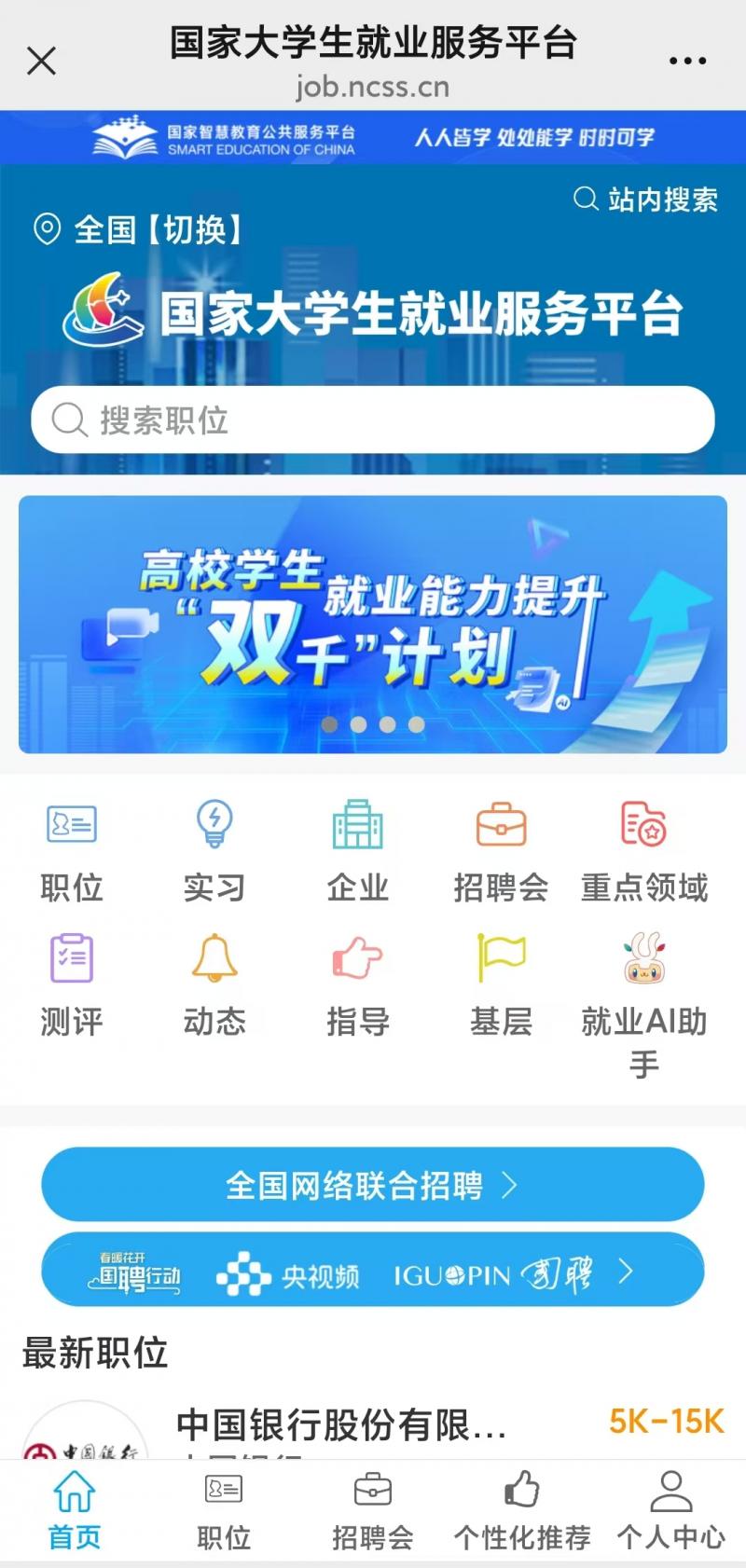Open the 指导 guidance shortcut
746x1568 pixels.
coord(358,985)
